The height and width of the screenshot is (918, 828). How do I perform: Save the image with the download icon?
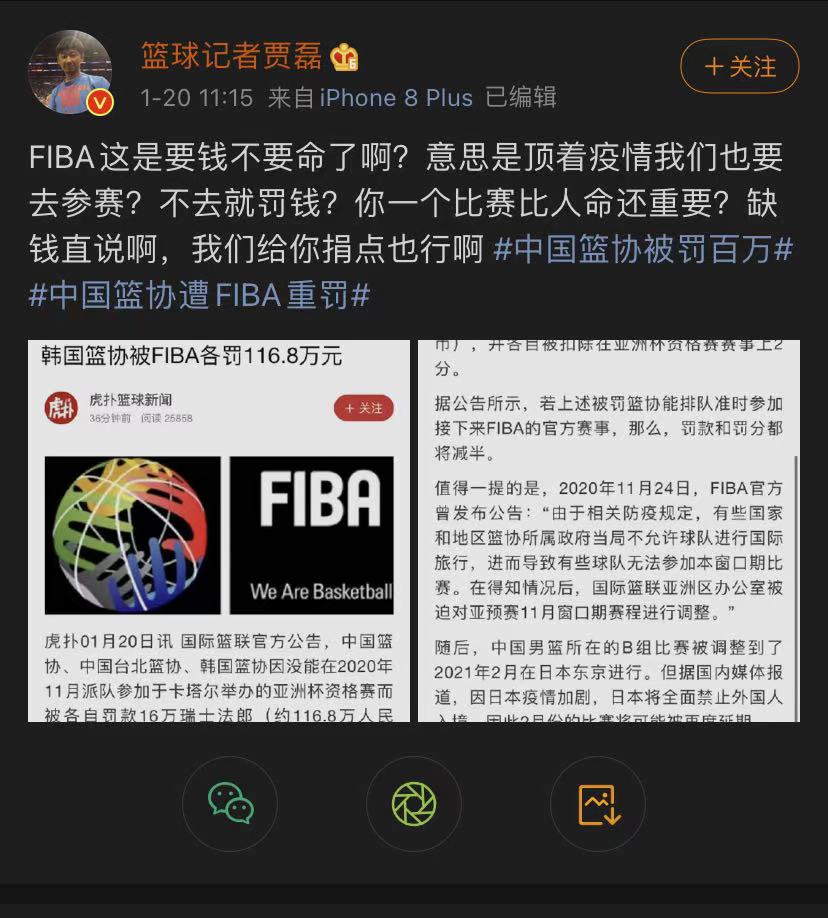(x=598, y=803)
